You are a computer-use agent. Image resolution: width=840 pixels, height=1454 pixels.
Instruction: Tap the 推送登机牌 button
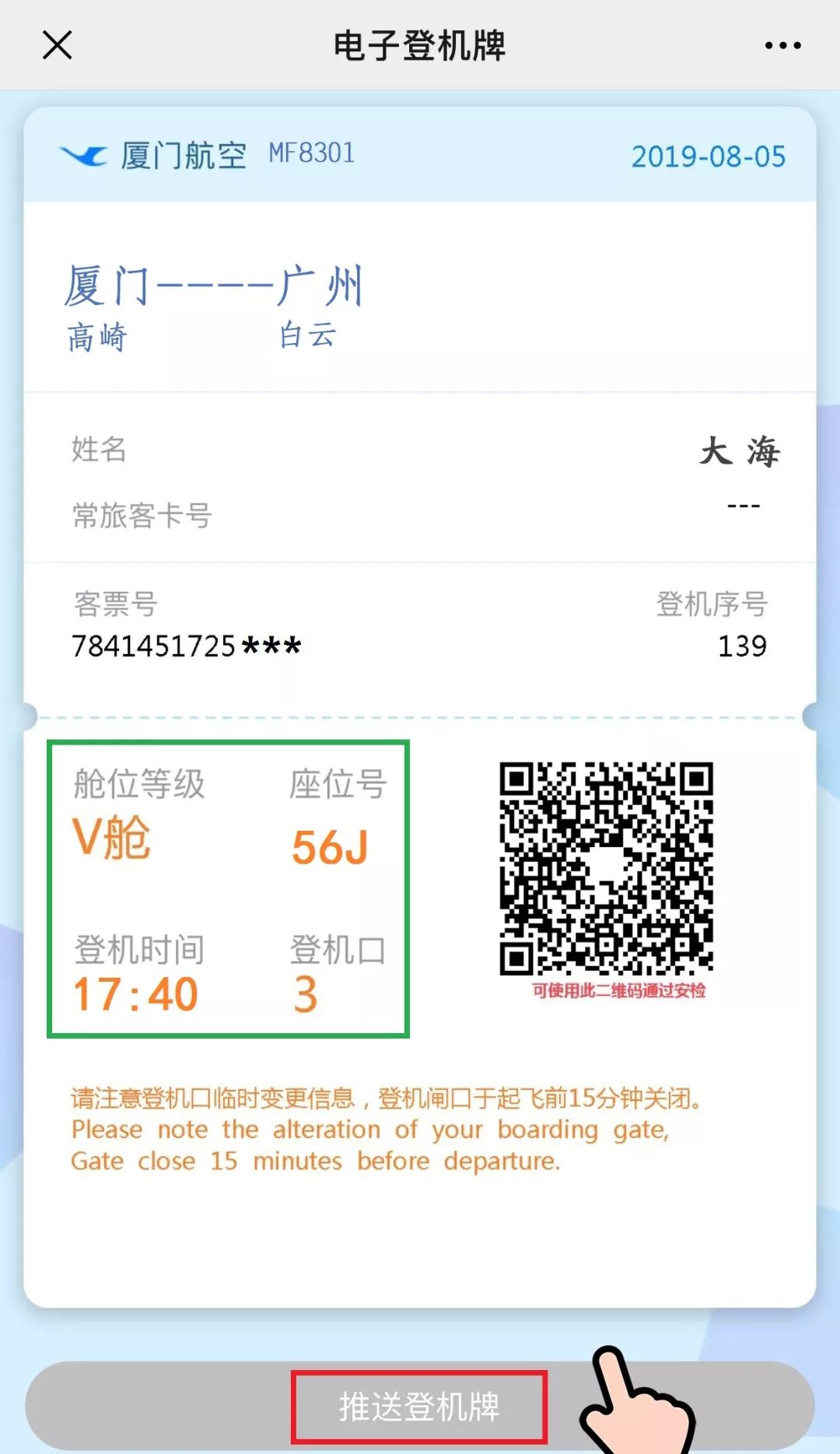coord(419,1407)
